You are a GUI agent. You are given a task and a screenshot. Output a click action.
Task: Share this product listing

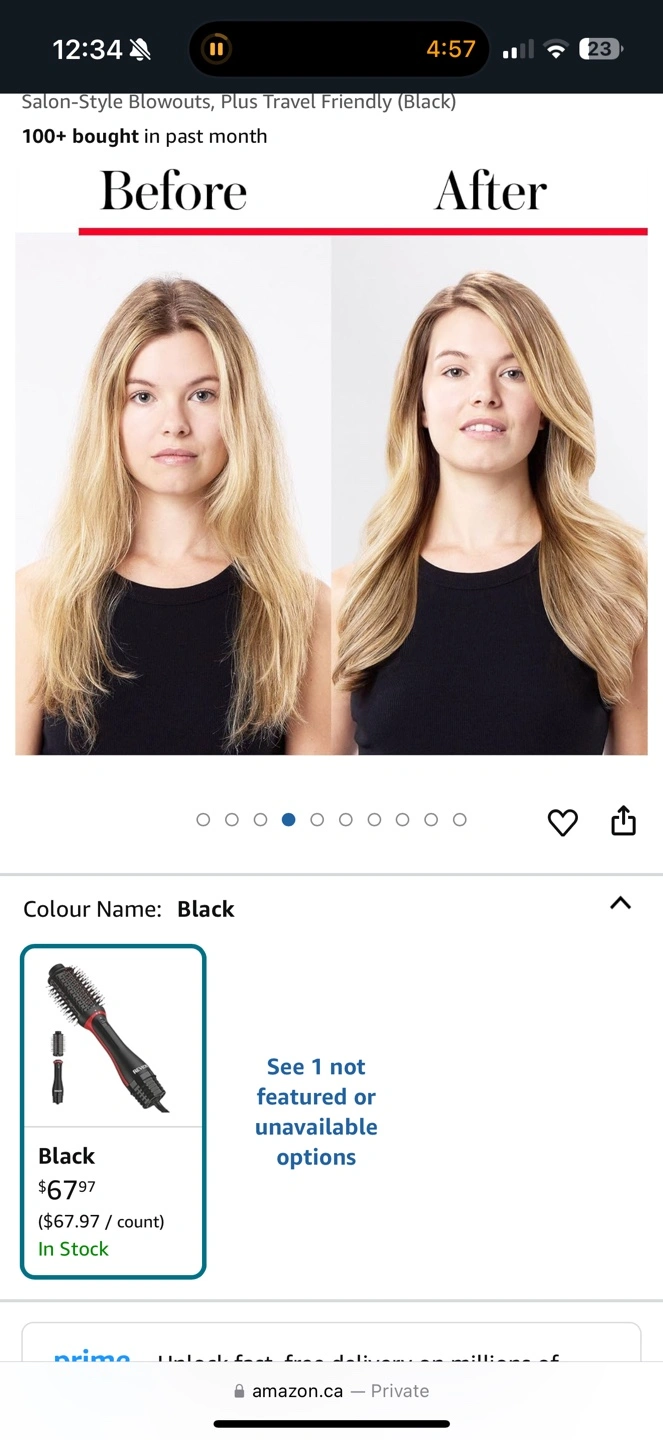click(623, 820)
